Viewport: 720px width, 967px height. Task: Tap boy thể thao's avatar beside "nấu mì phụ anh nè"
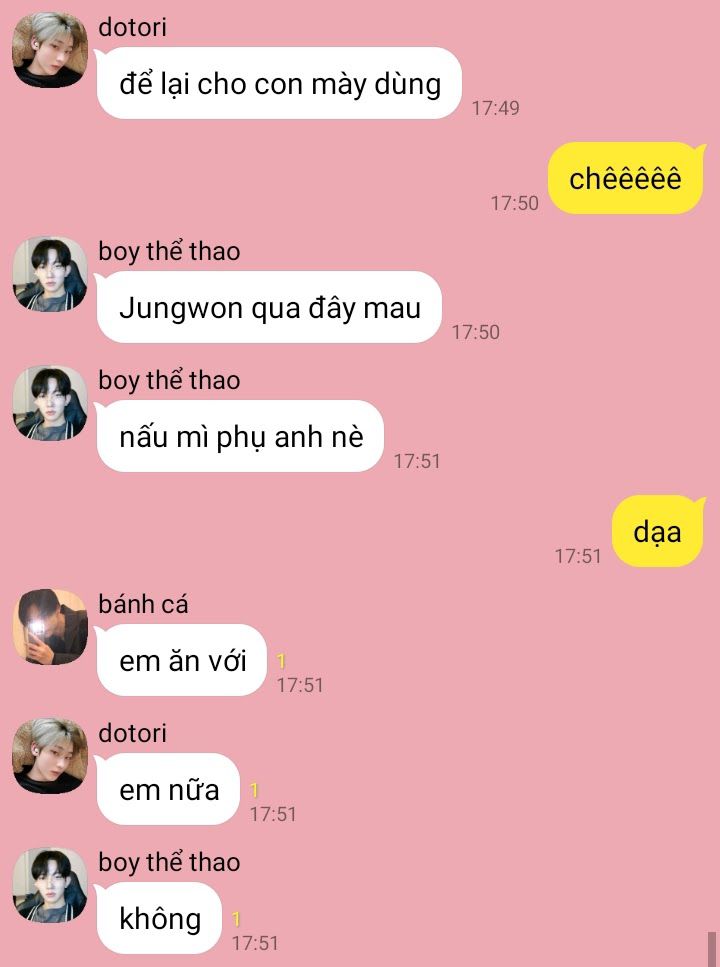coord(50,403)
